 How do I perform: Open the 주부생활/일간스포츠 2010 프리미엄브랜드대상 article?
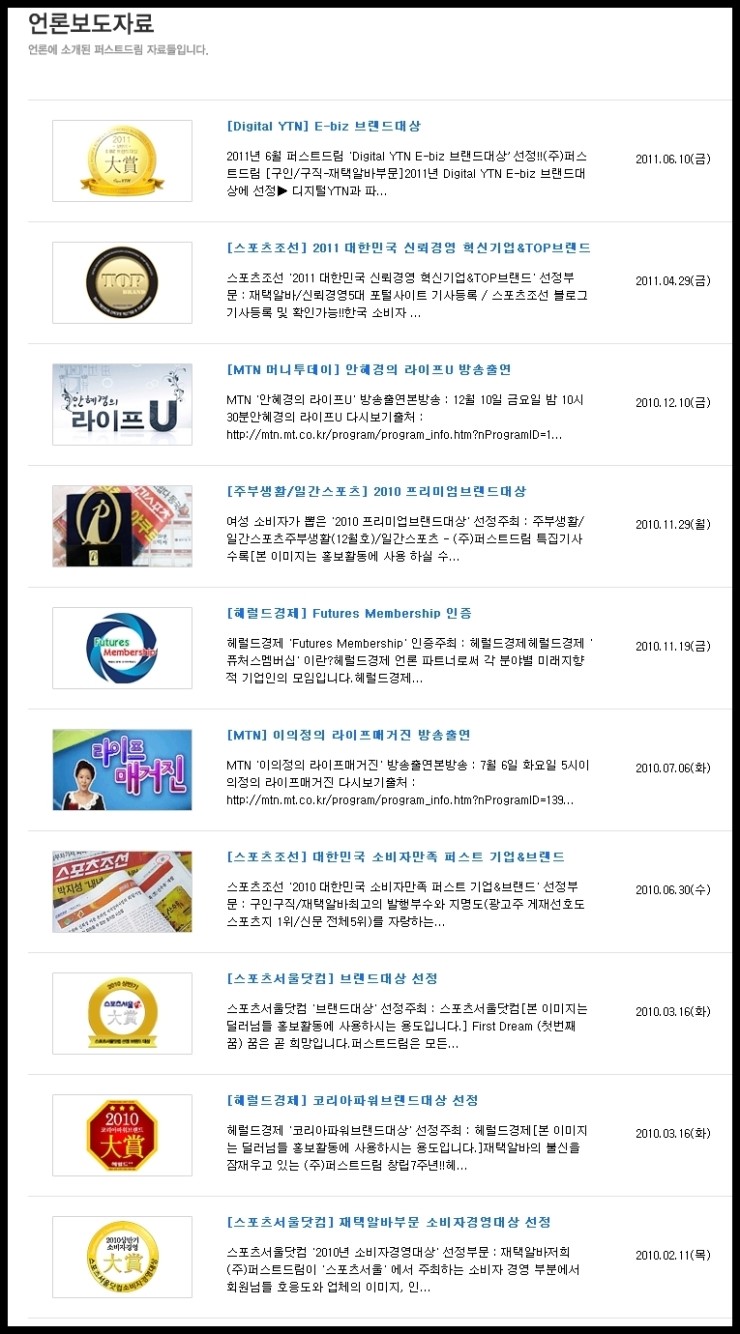(376, 492)
